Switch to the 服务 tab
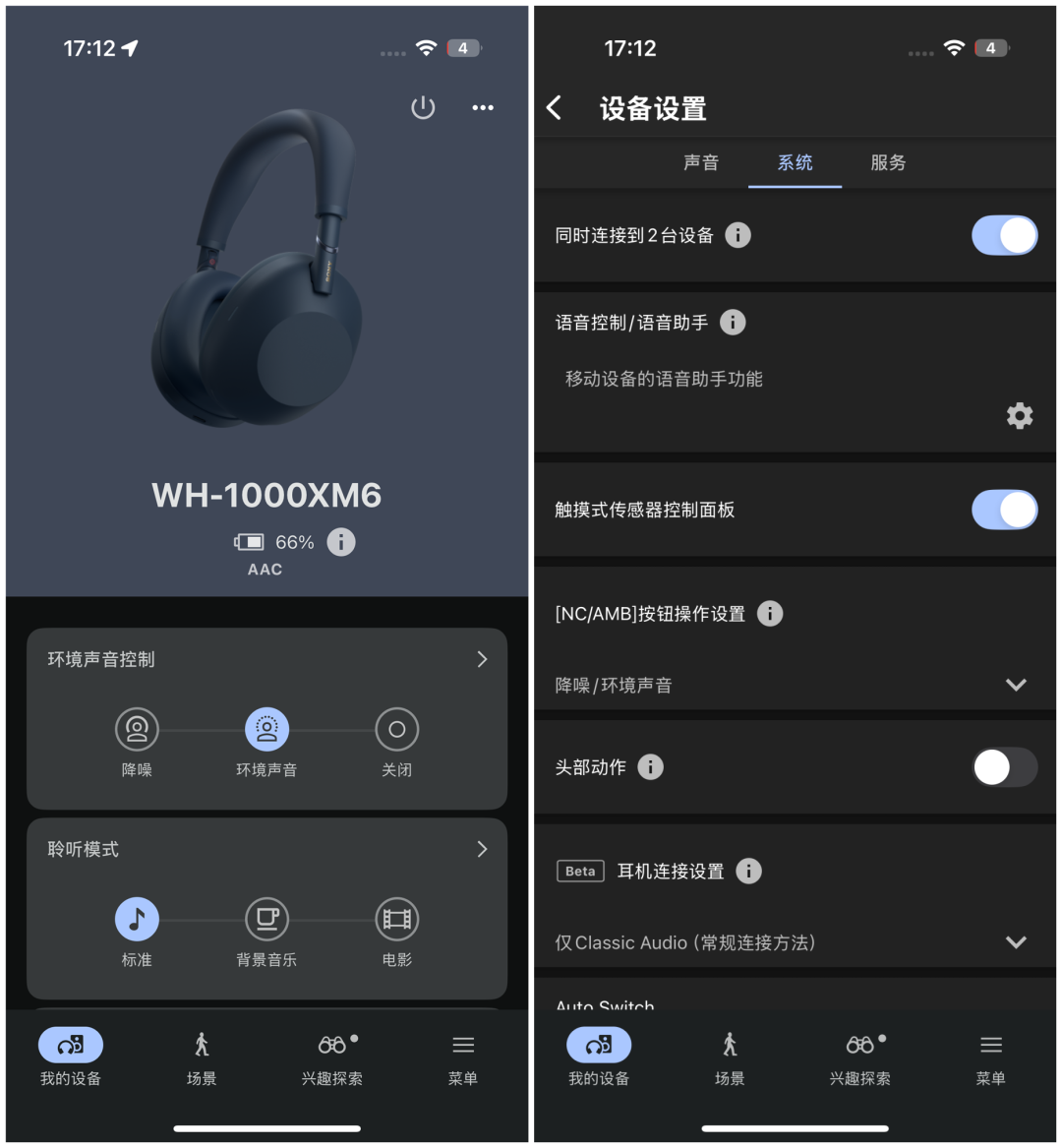The height and width of the screenshot is (1148, 1062). pos(888,163)
